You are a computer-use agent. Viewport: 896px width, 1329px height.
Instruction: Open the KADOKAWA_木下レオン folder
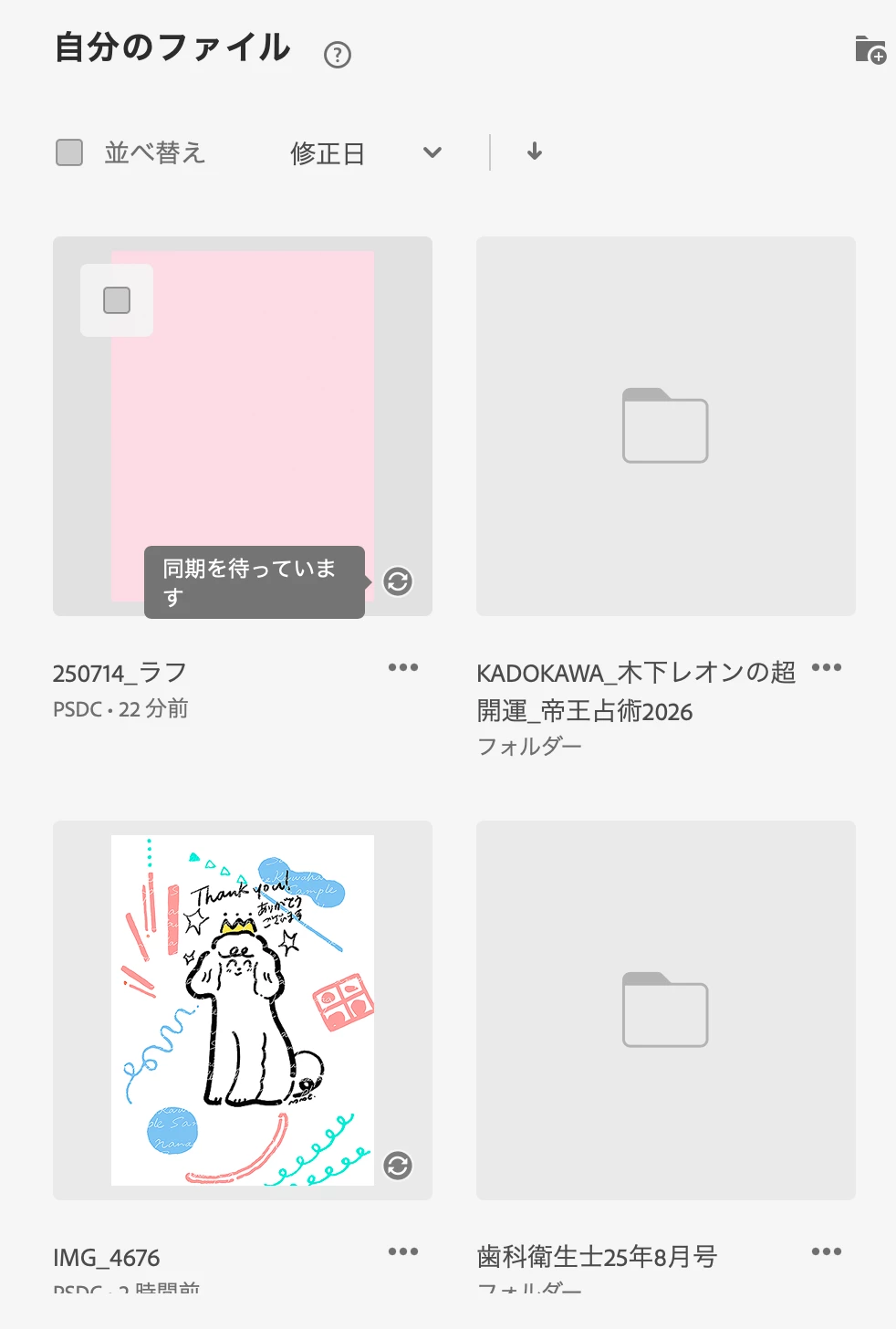point(665,426)
